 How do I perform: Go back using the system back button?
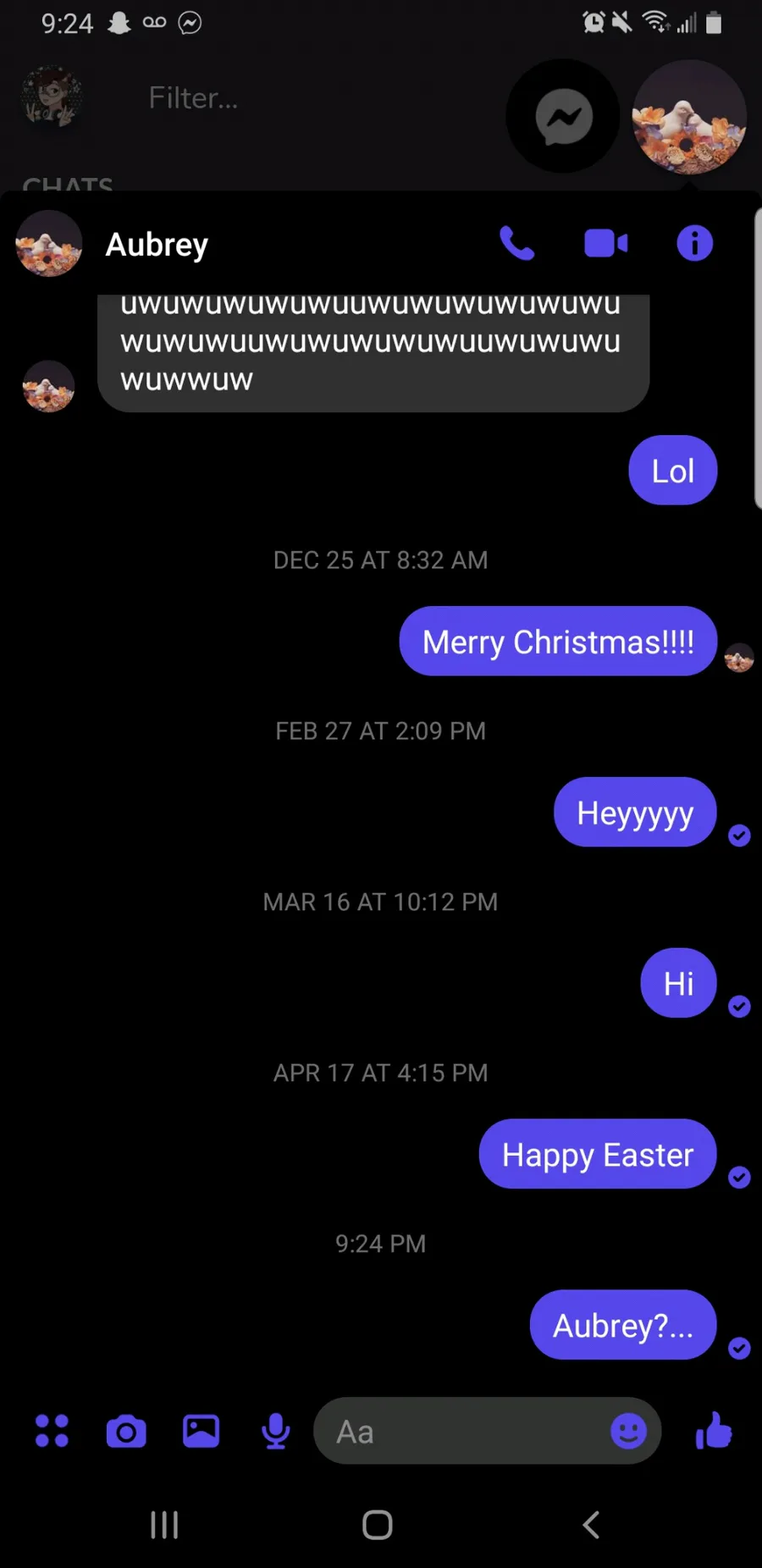tap(592, 1525)
